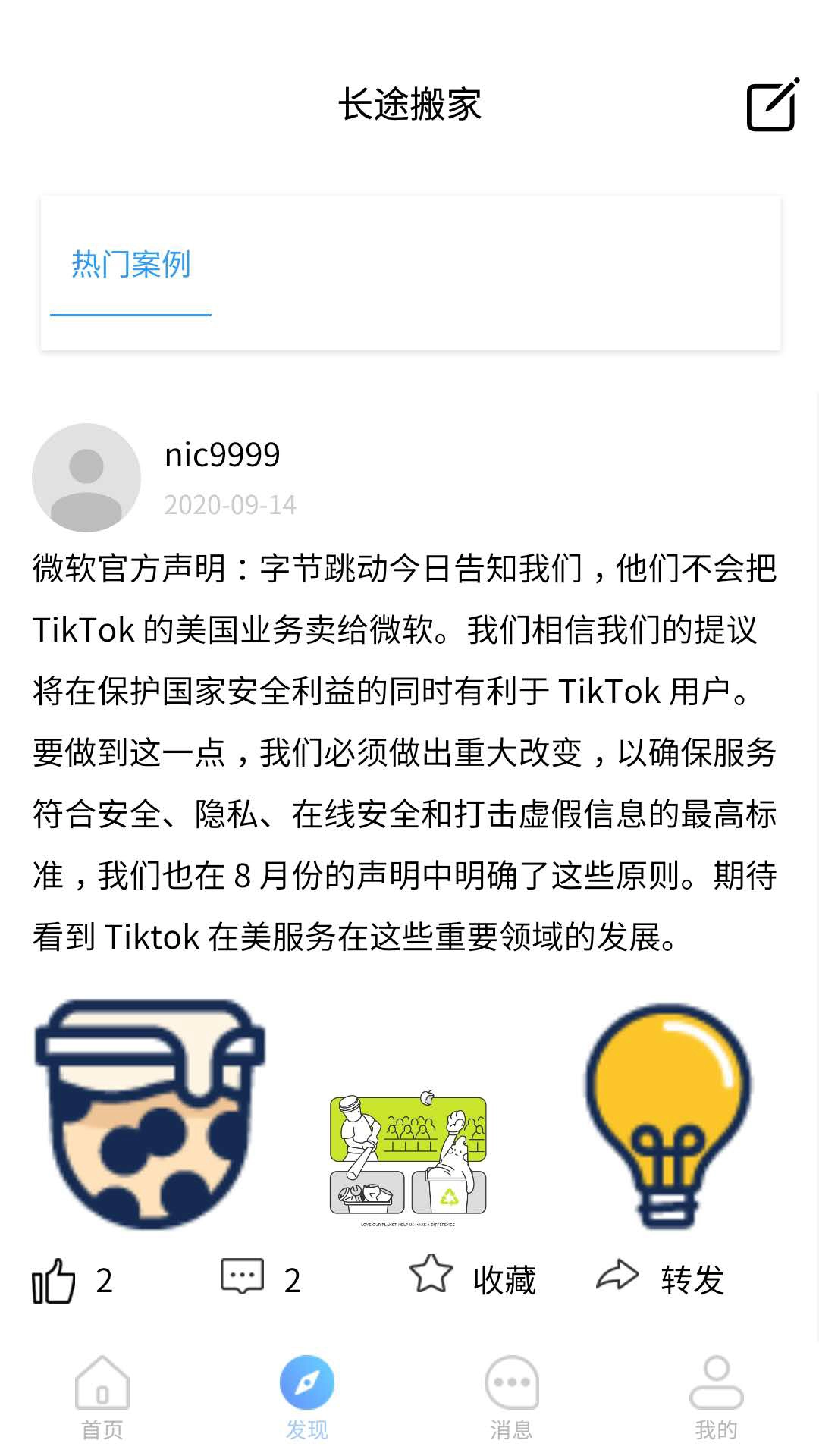Switch to the 发现 tab
Viewport: 819px width, 1456px height.
(307, 1397)
